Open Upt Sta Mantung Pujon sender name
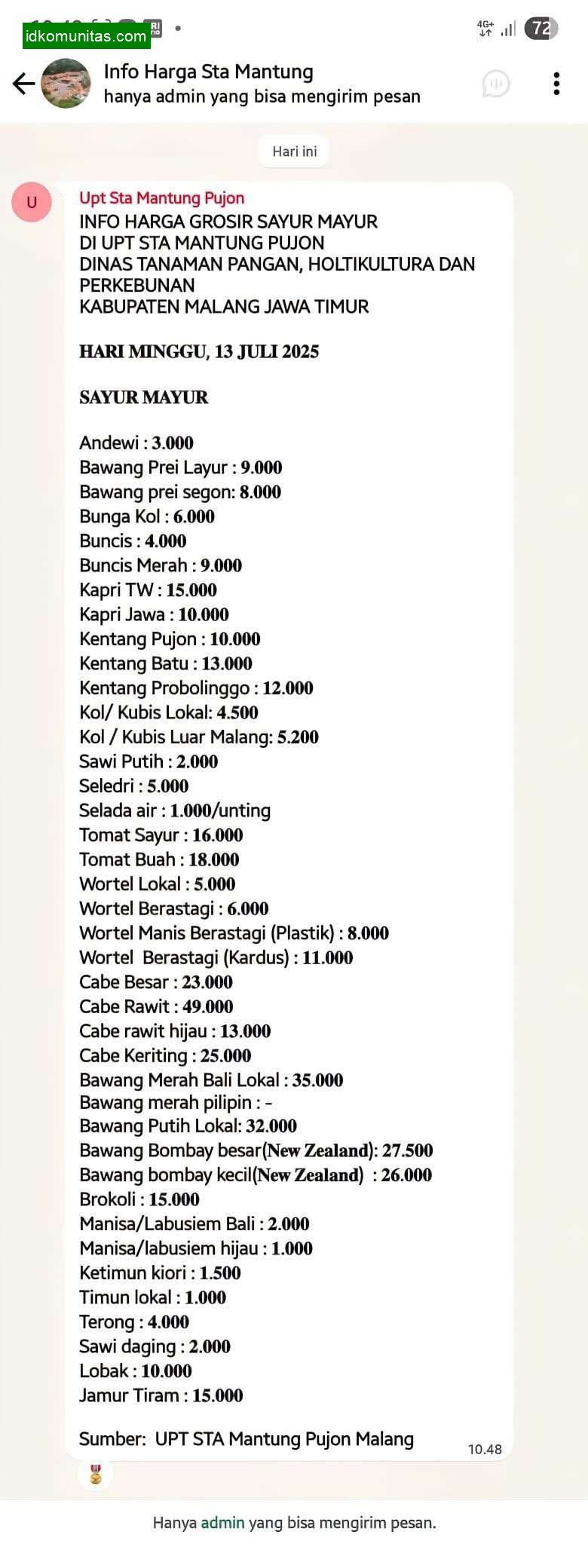 pyautogui.click(x=162, y=198)
